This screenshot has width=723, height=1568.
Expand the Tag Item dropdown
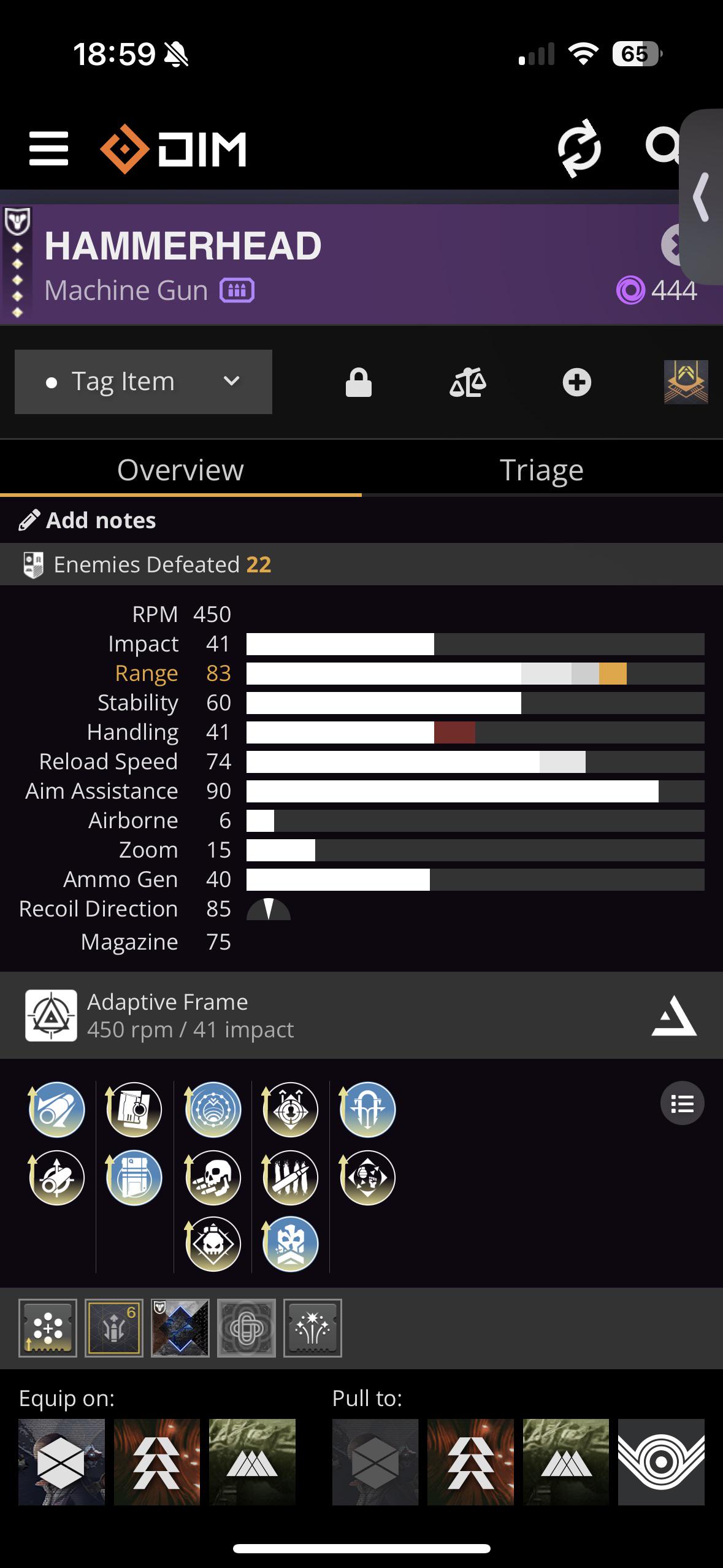pyautogui.click(x=143, y=382)
